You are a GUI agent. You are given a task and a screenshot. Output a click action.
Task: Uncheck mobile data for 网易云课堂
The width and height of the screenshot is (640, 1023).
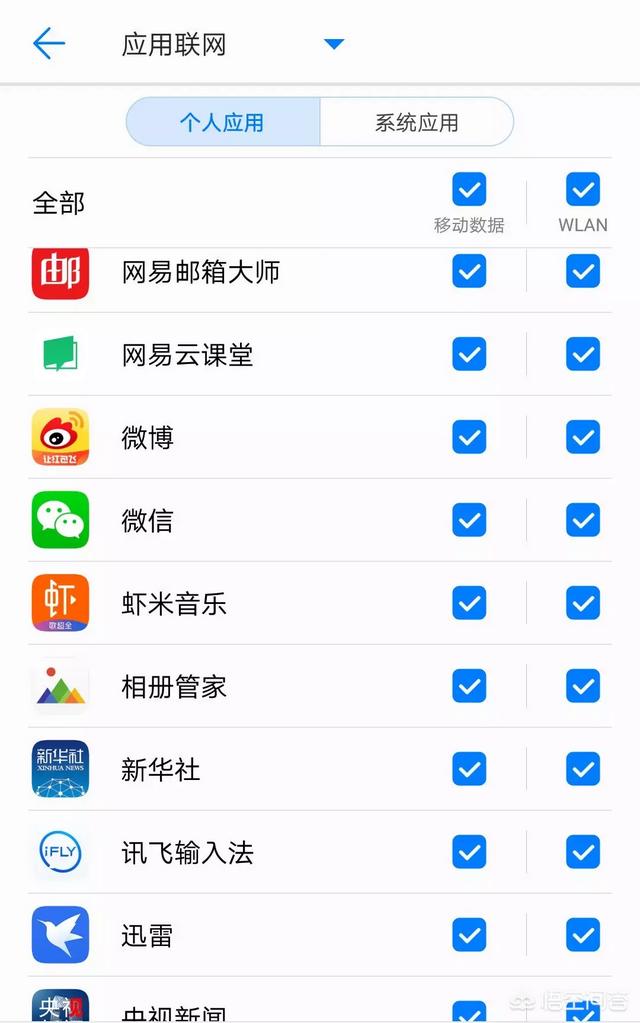[x=469, y=354]
